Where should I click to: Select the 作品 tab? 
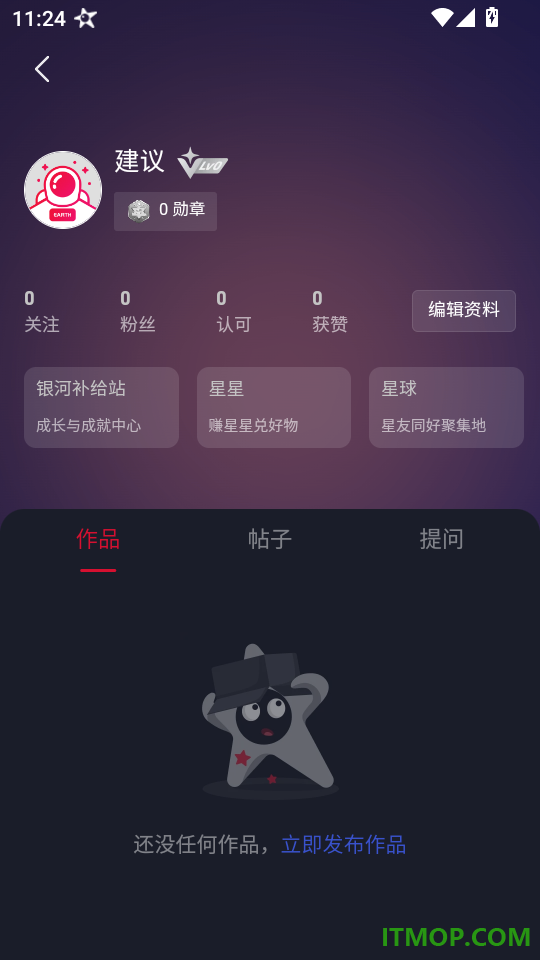coord(98,539)
